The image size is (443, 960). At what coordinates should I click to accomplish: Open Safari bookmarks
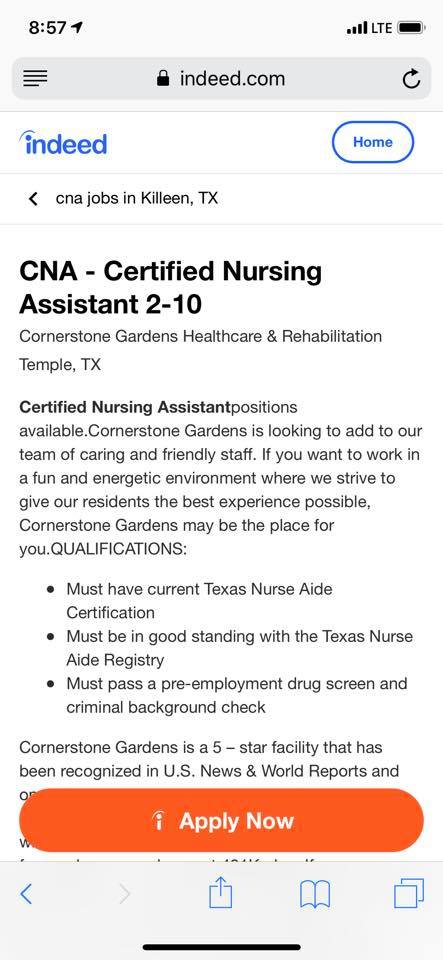tap(315, 894)
